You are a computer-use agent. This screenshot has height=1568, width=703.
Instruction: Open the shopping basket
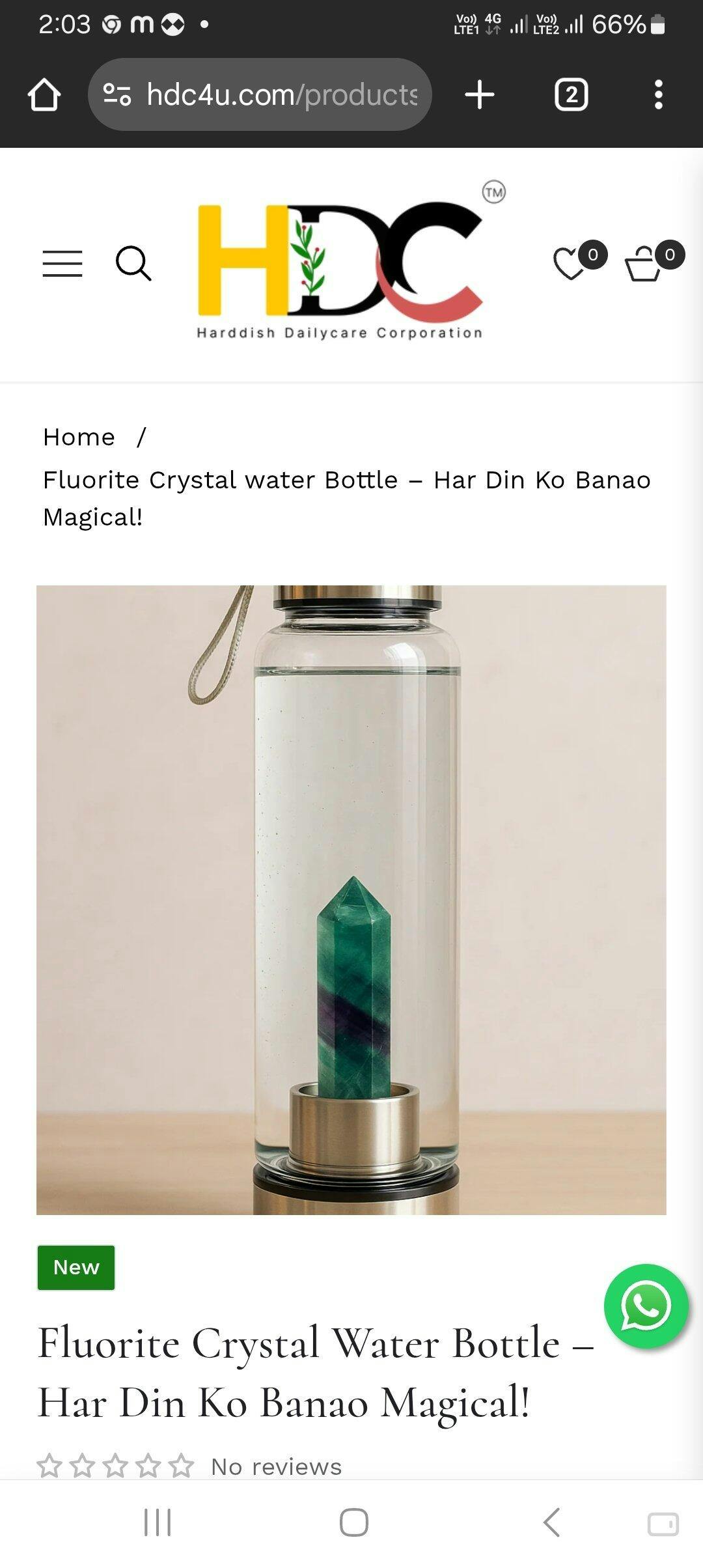[x=644, y=264]
